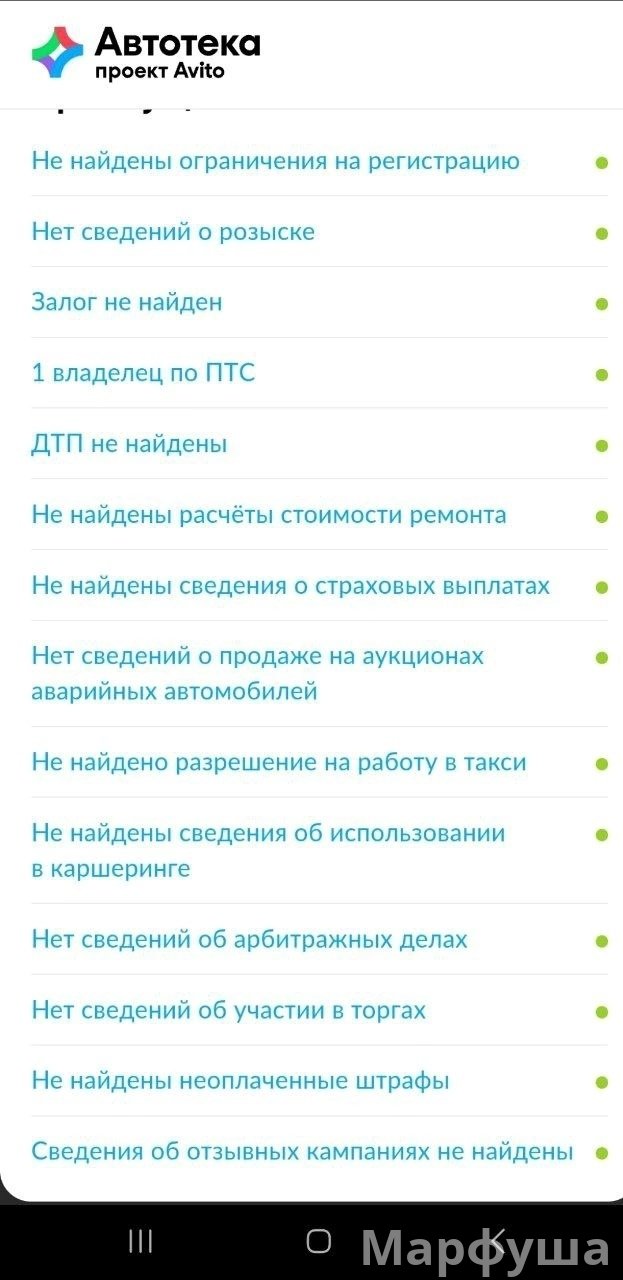View '1 владелец по ПТС' details

click(143, 373)
